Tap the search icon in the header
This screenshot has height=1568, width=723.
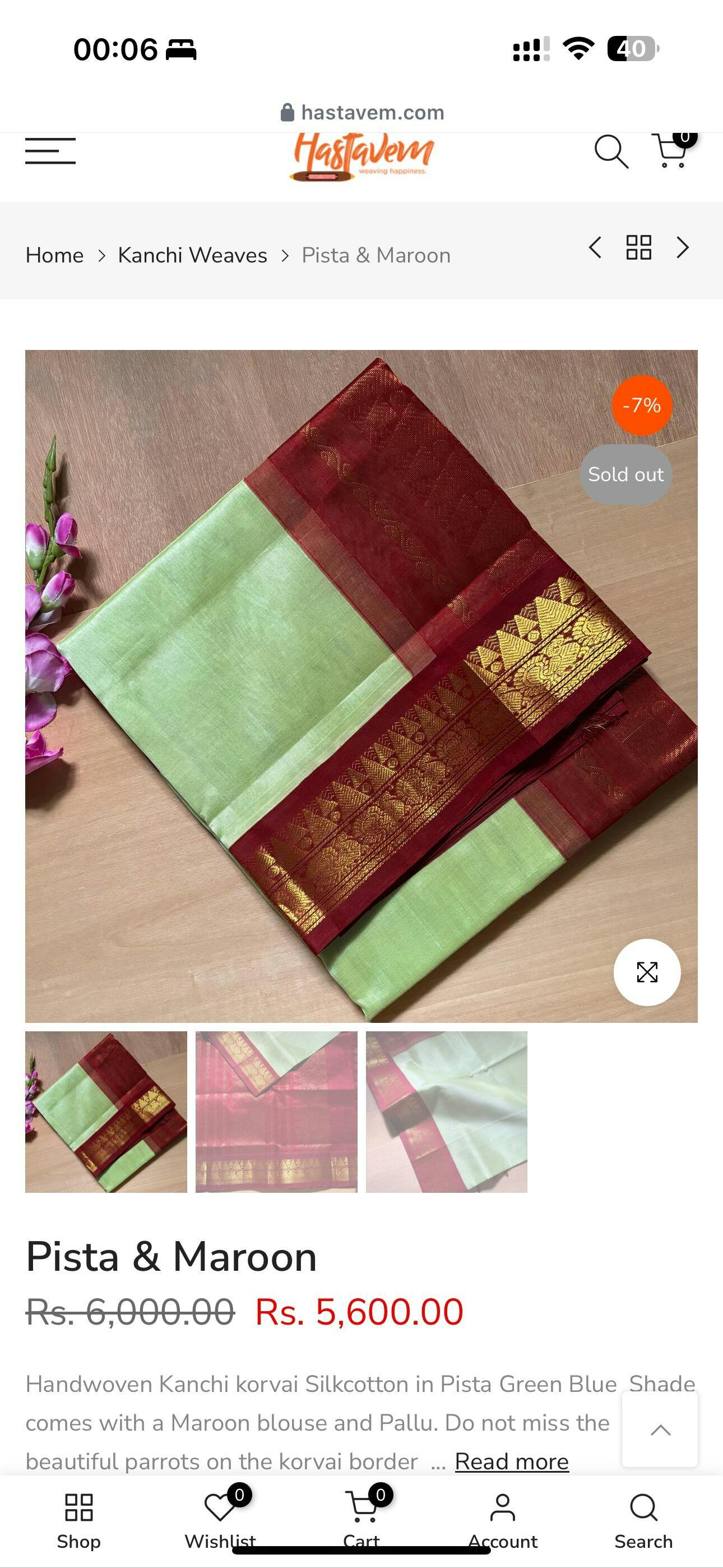pyautogui.click(x=610, y=151)
